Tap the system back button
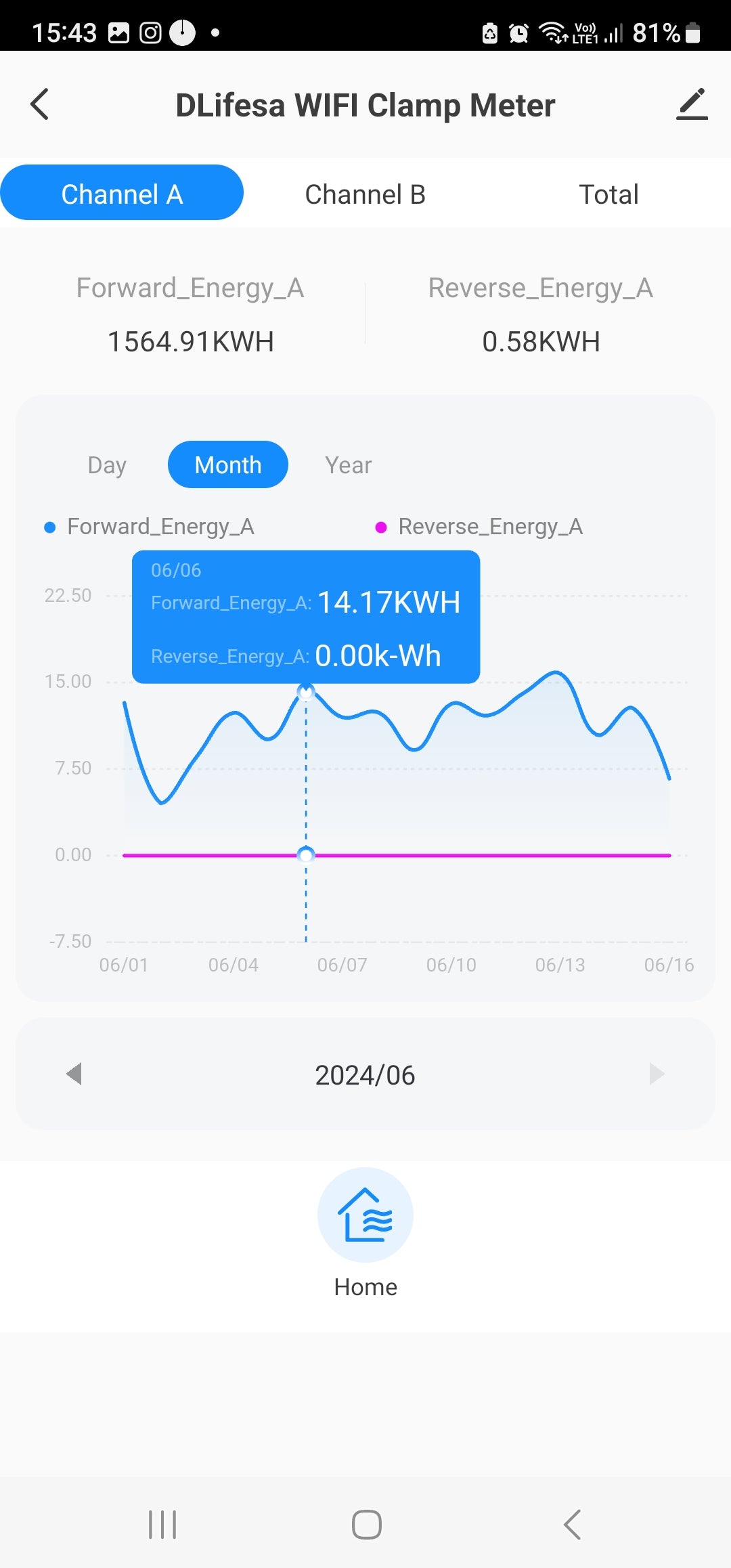 pyautogui.click(x=573, y=1525)
